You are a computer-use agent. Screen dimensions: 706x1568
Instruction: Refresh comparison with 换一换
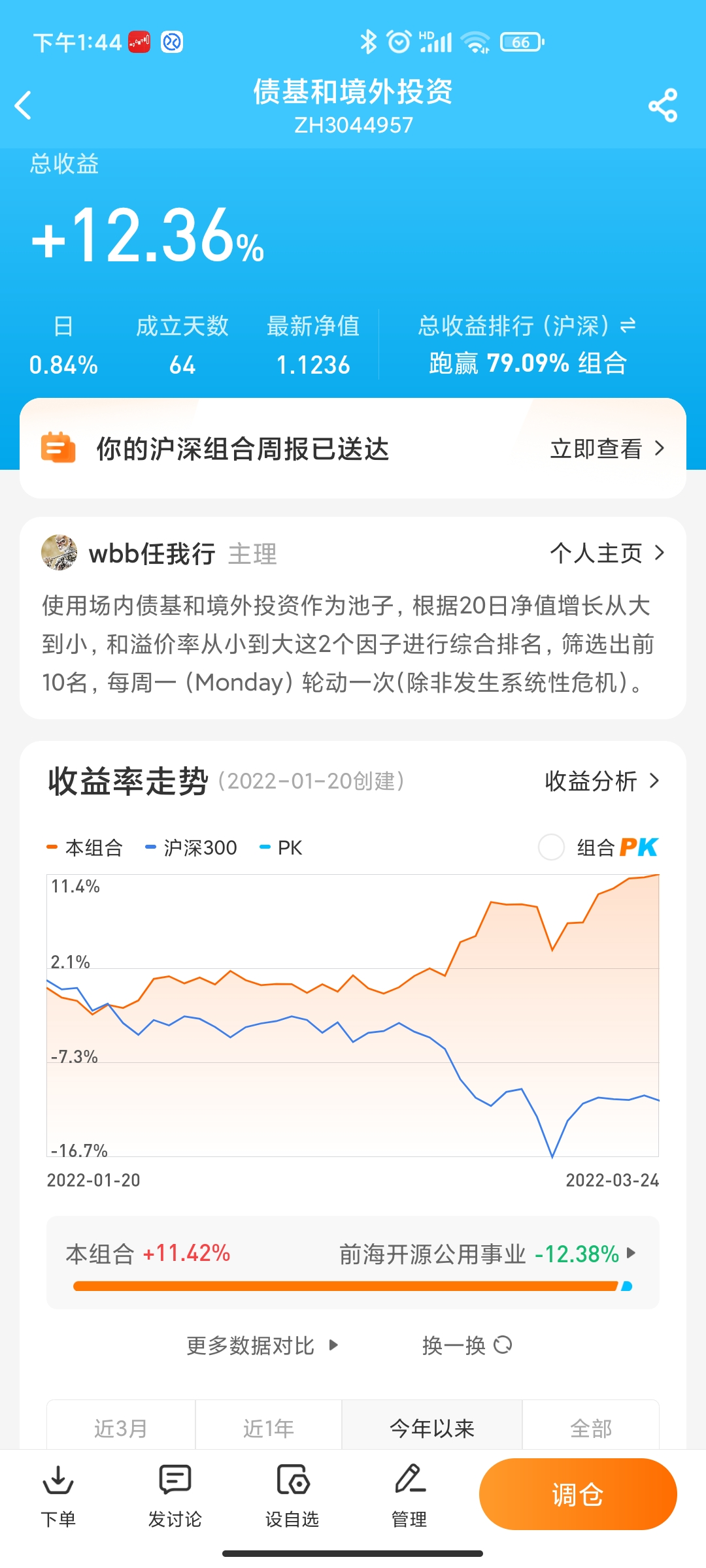click(467, 1345)
